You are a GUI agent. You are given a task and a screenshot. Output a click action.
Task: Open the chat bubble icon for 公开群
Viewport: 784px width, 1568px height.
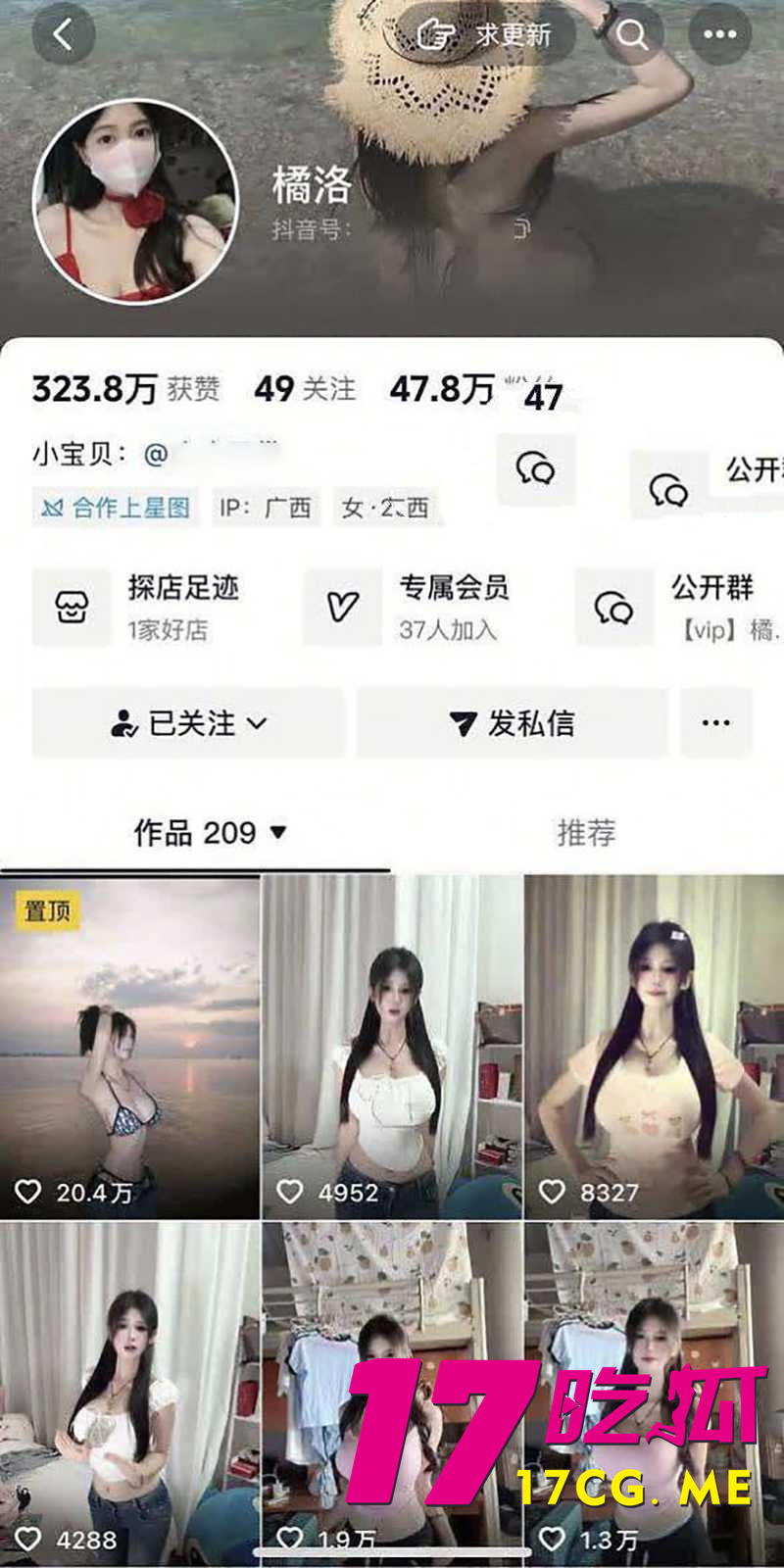[612, 607]
